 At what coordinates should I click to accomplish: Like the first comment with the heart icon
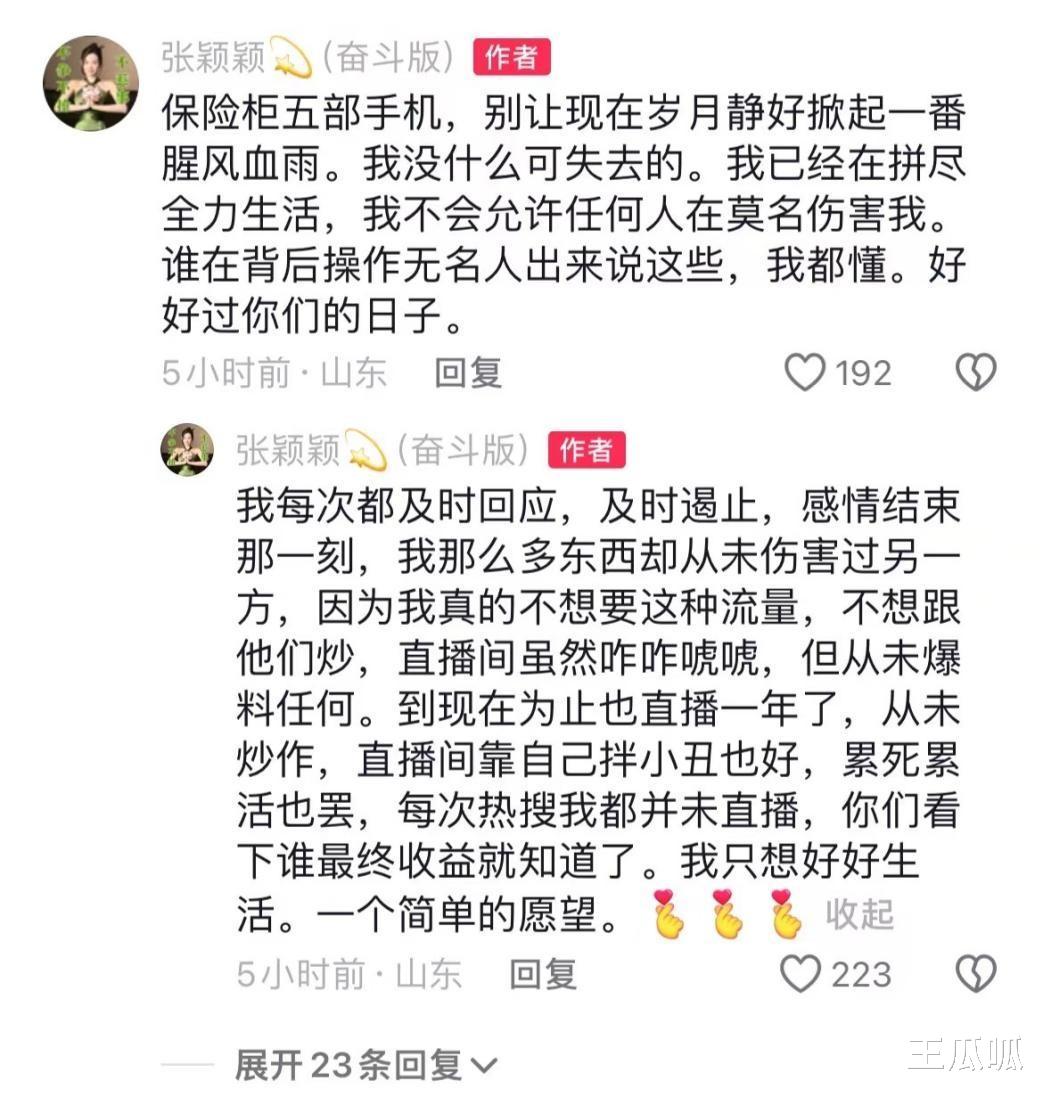pos(806,372)
